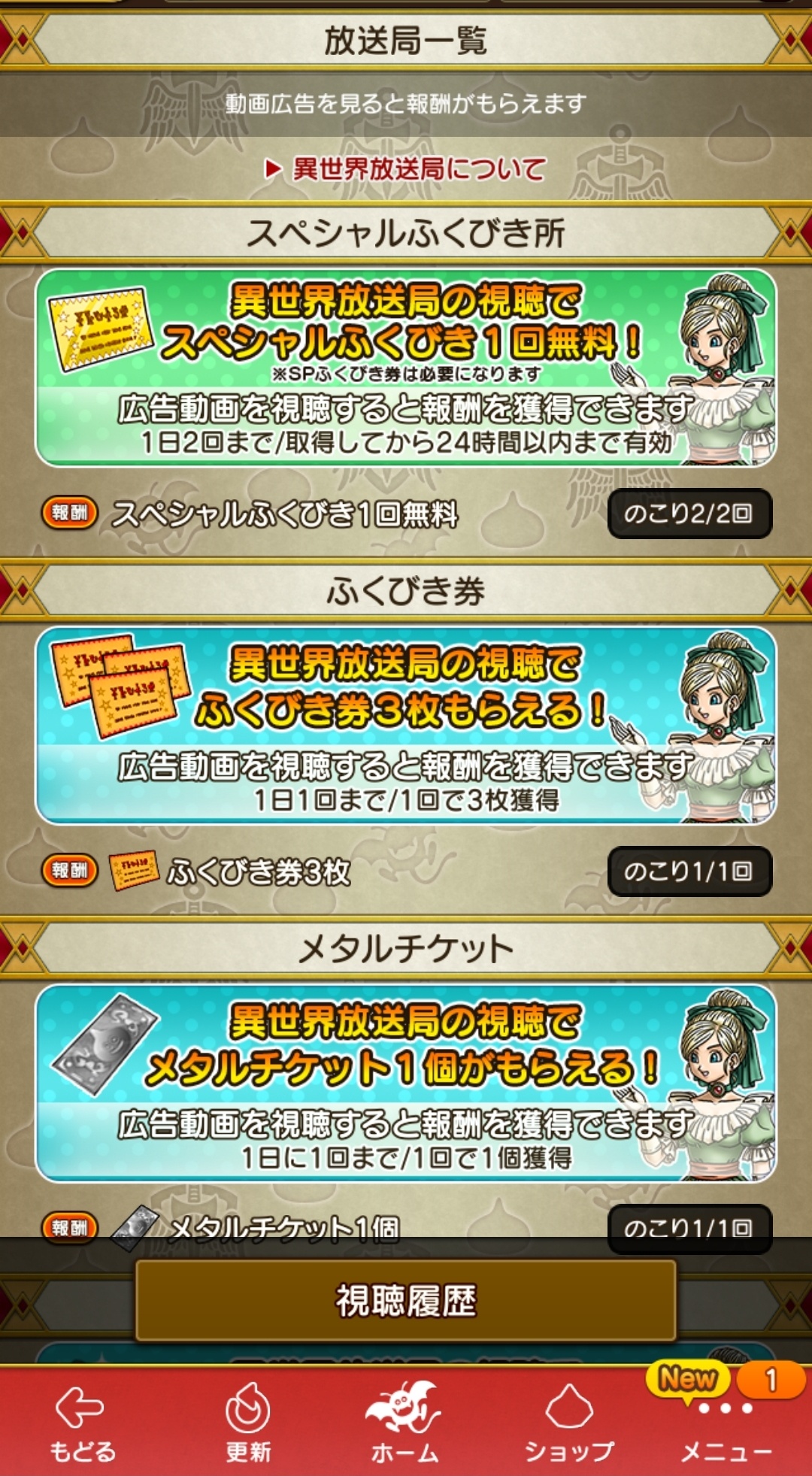Image resolution: width=812 pixels, height=1476 pixels.
Task: Open the 異世界放送局について link
Action: pos(406,168)
